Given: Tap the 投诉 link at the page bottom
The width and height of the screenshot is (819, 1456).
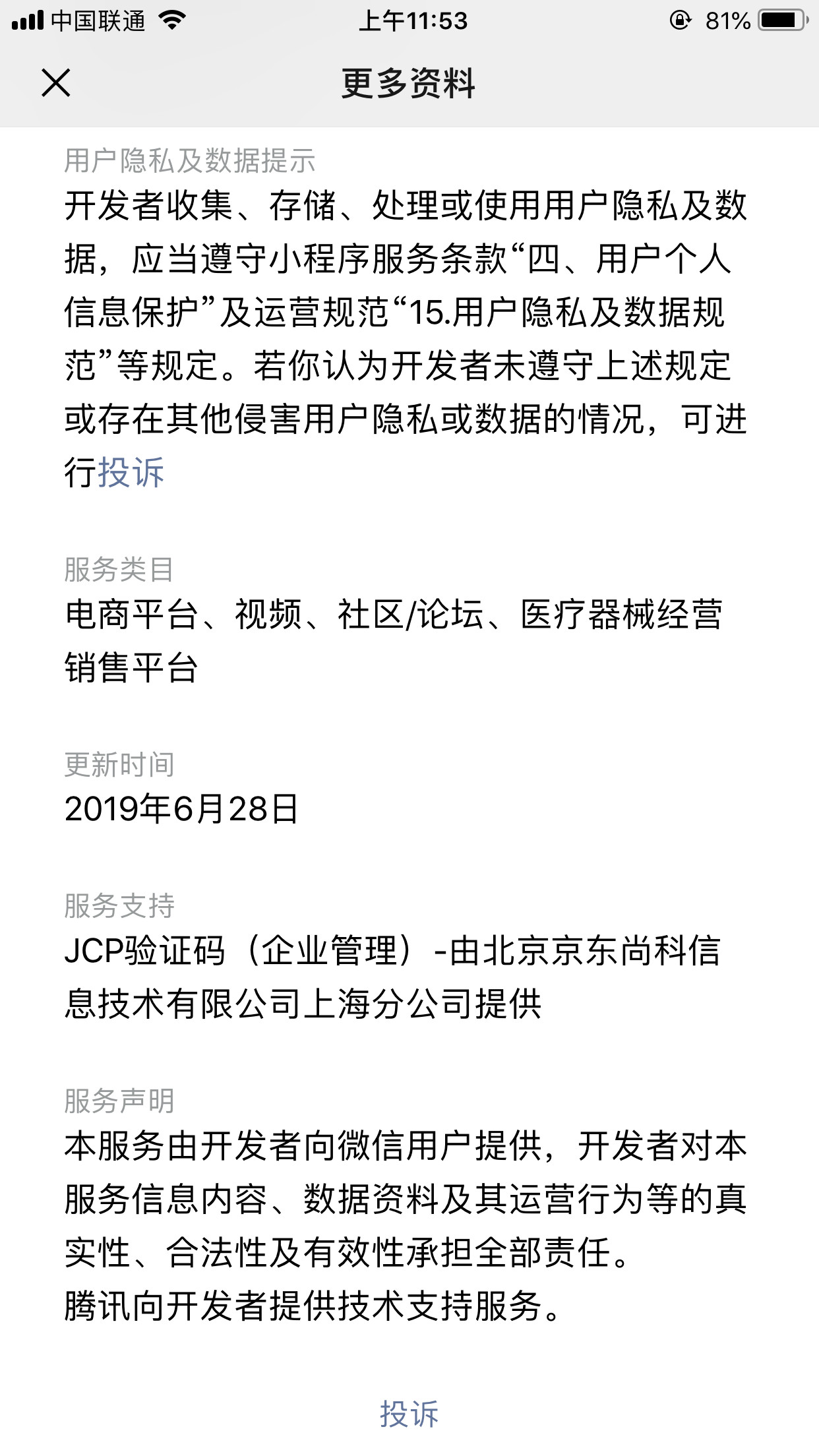Looking at the screenshot, I should point(409,1414).
